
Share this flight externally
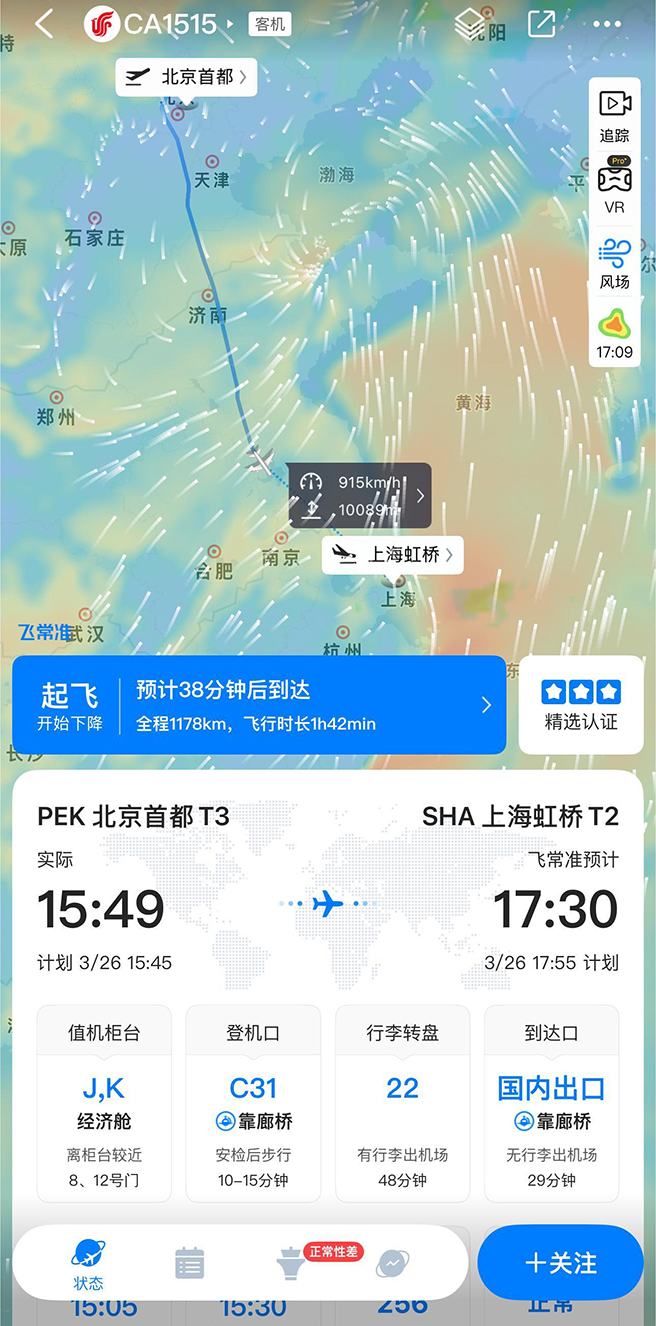click(x=541, y=24)
